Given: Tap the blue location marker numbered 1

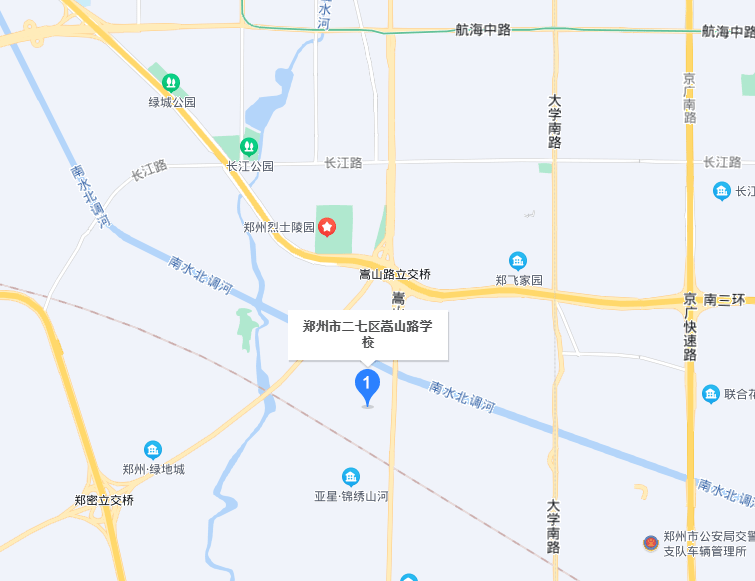Looking at the screenshot, I should (x=367, y=384).
